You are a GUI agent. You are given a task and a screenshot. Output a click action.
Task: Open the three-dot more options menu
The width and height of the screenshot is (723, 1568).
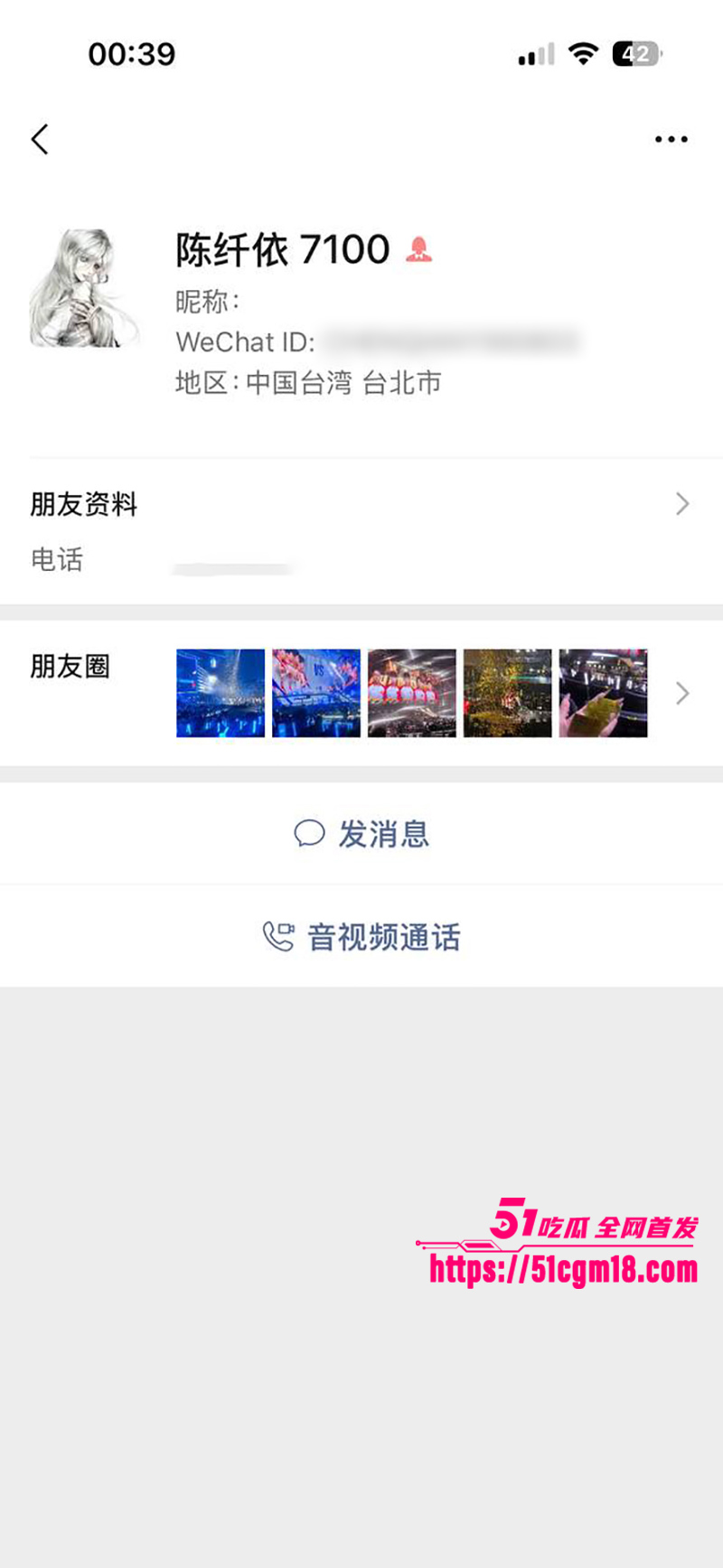click(x=672, y=137)
